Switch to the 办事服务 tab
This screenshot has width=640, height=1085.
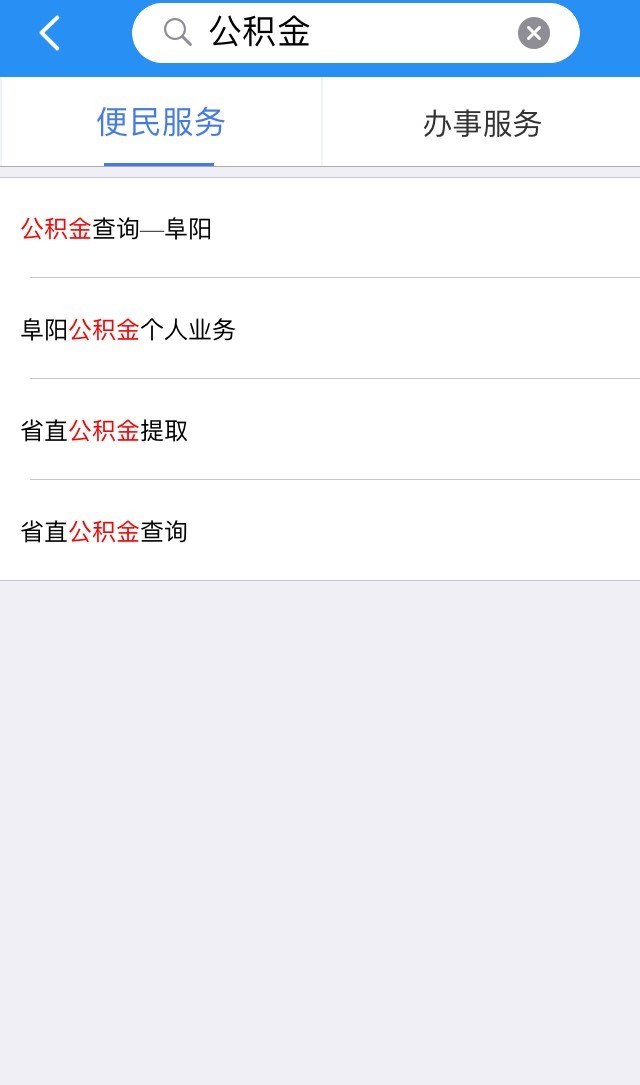tap(482, 124)
